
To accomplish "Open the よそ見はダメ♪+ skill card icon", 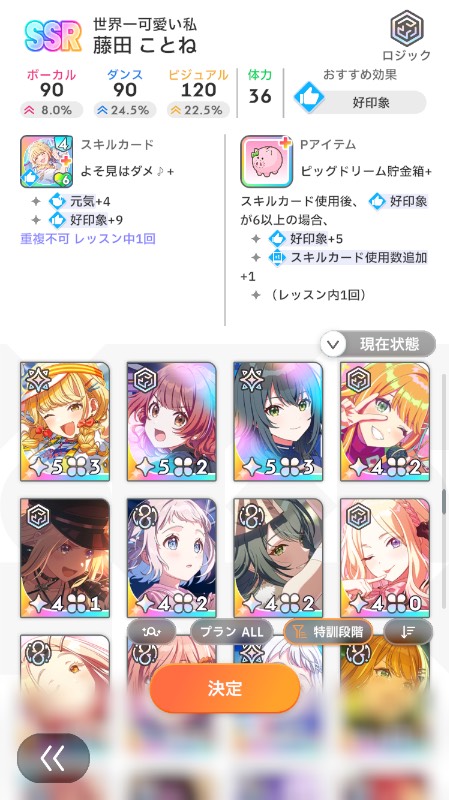I will pos(46,161).
